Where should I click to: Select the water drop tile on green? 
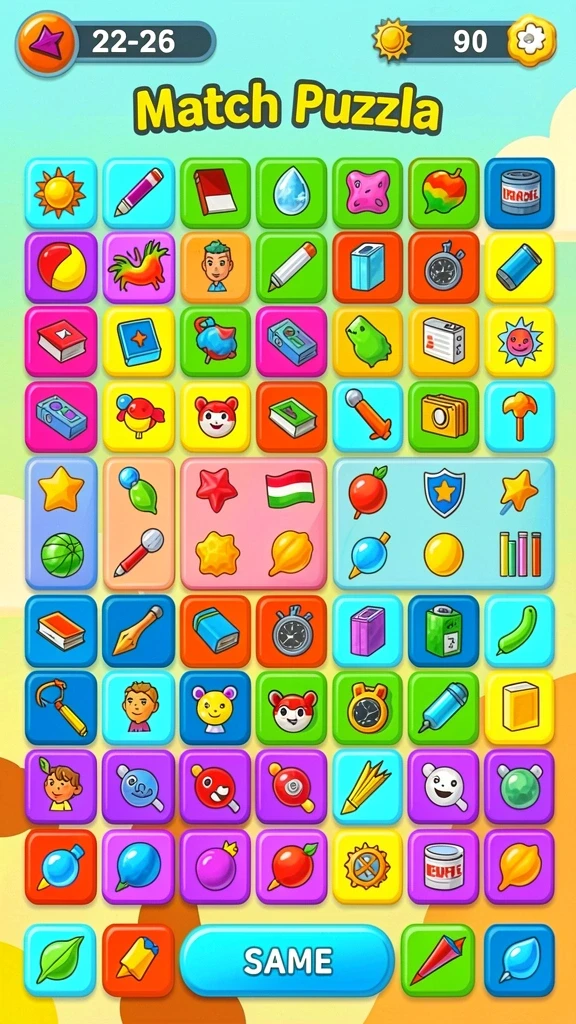[291, 193]
